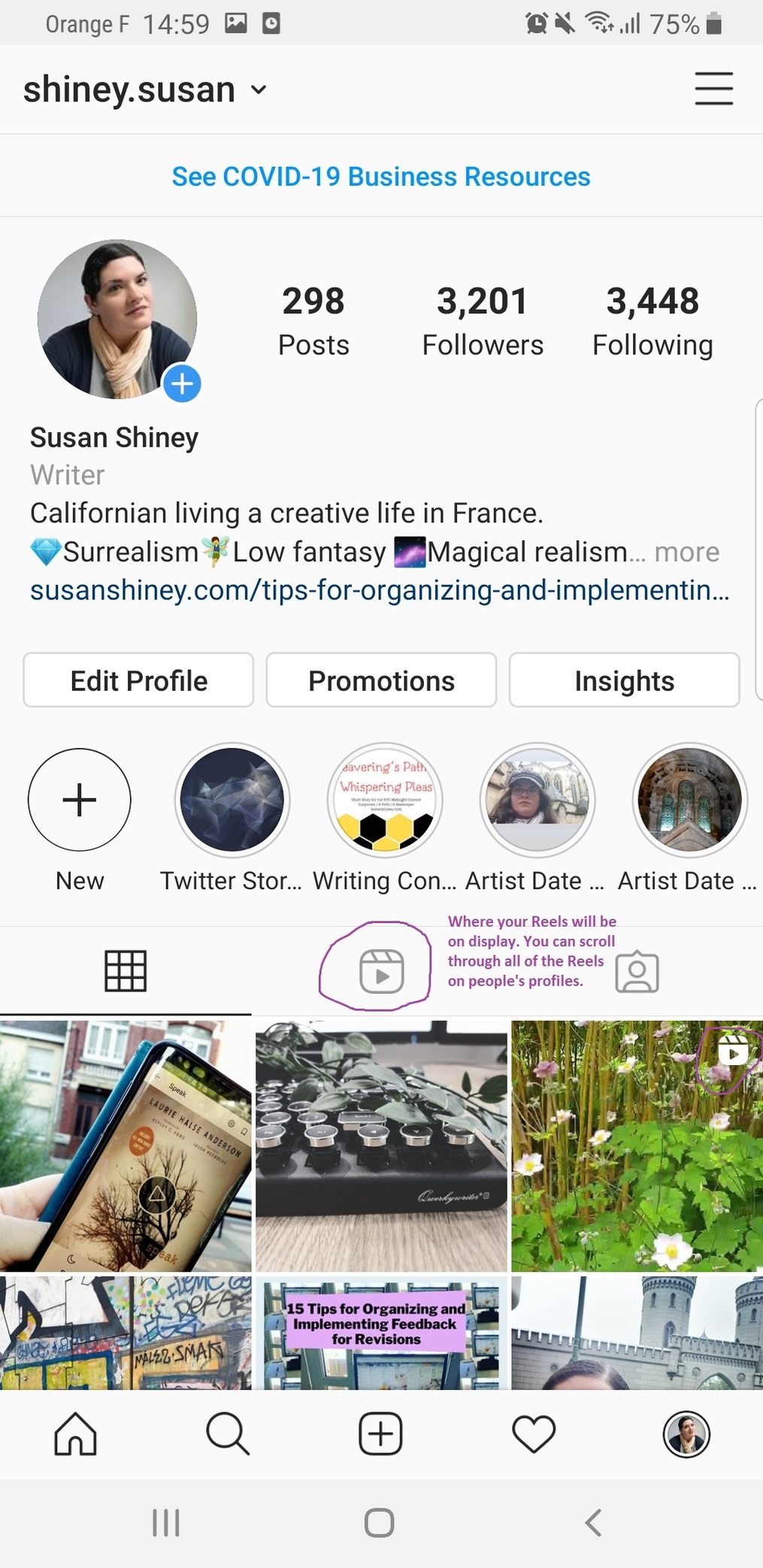Expand bio with the more link
Screen dimensions: 763x1568
coord(687,552)
